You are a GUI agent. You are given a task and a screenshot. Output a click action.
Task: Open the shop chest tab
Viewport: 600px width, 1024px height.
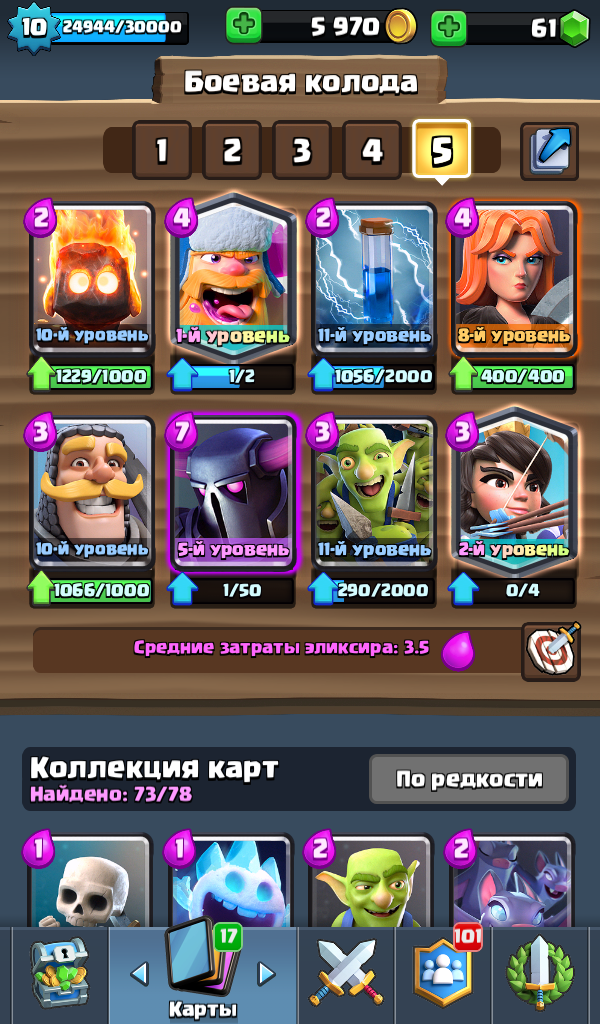coord(59,974)
